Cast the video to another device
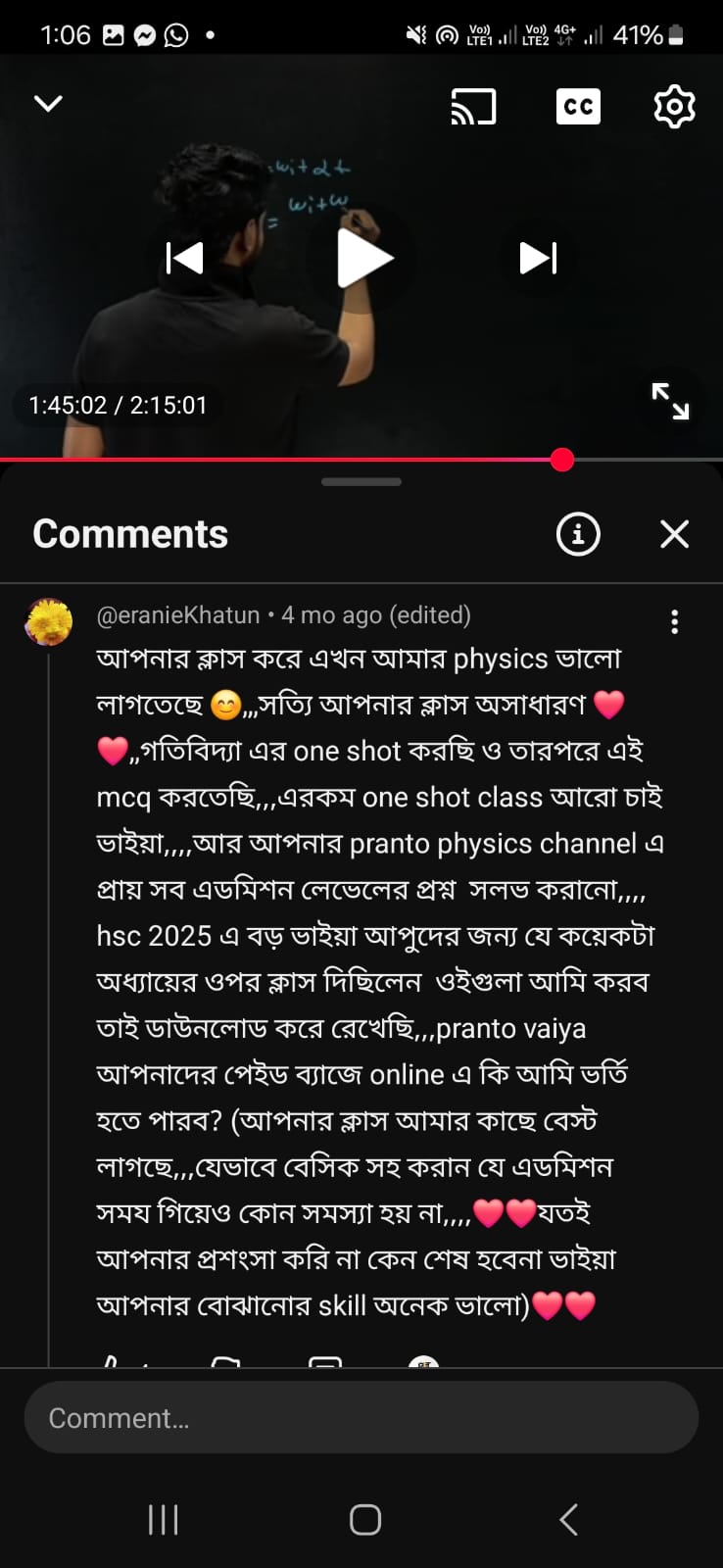The height and width of the screenshot is (1568, 723). pos(473,106)
